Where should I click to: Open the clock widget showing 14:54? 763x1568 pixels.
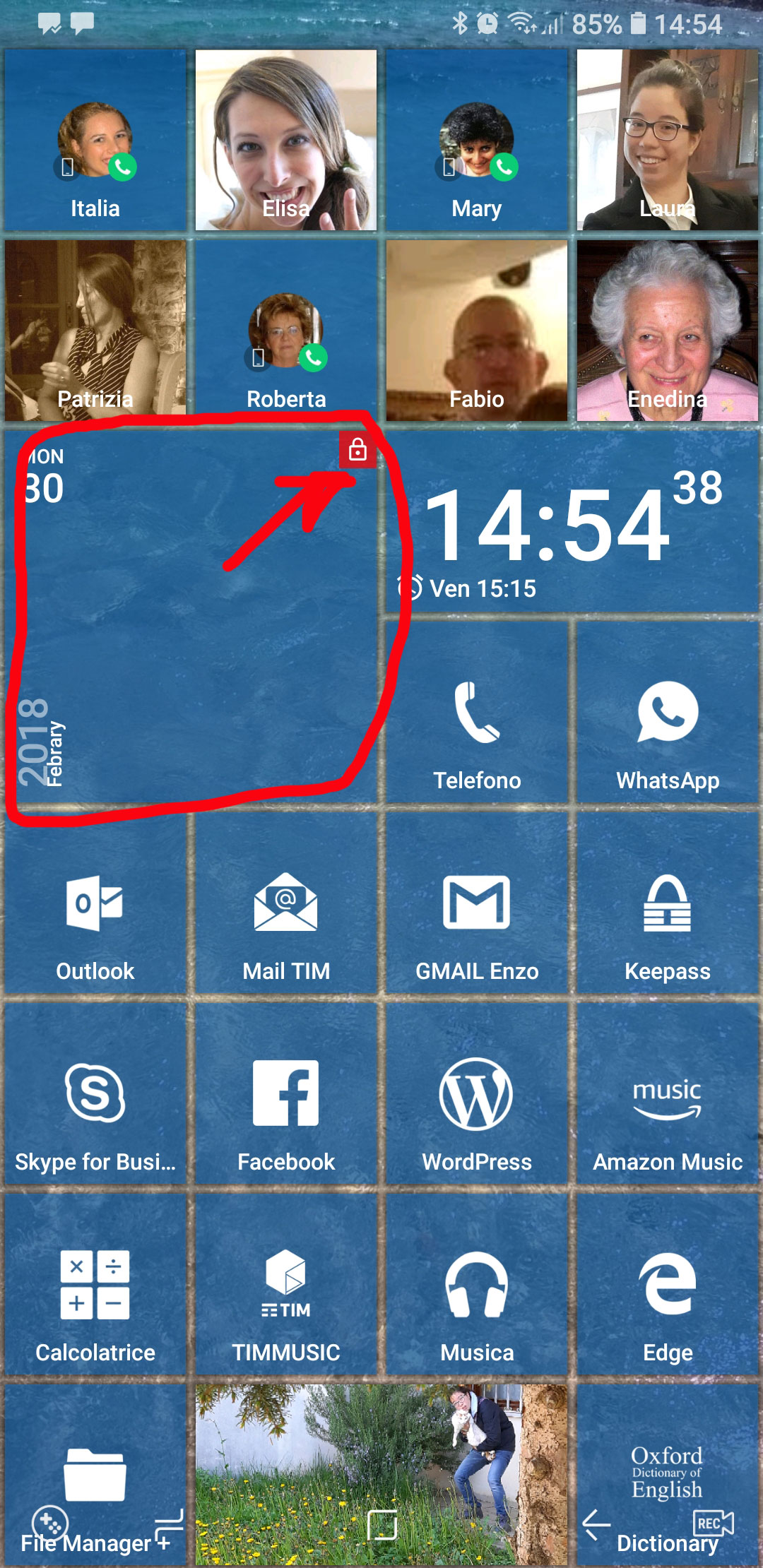[571, 526]
